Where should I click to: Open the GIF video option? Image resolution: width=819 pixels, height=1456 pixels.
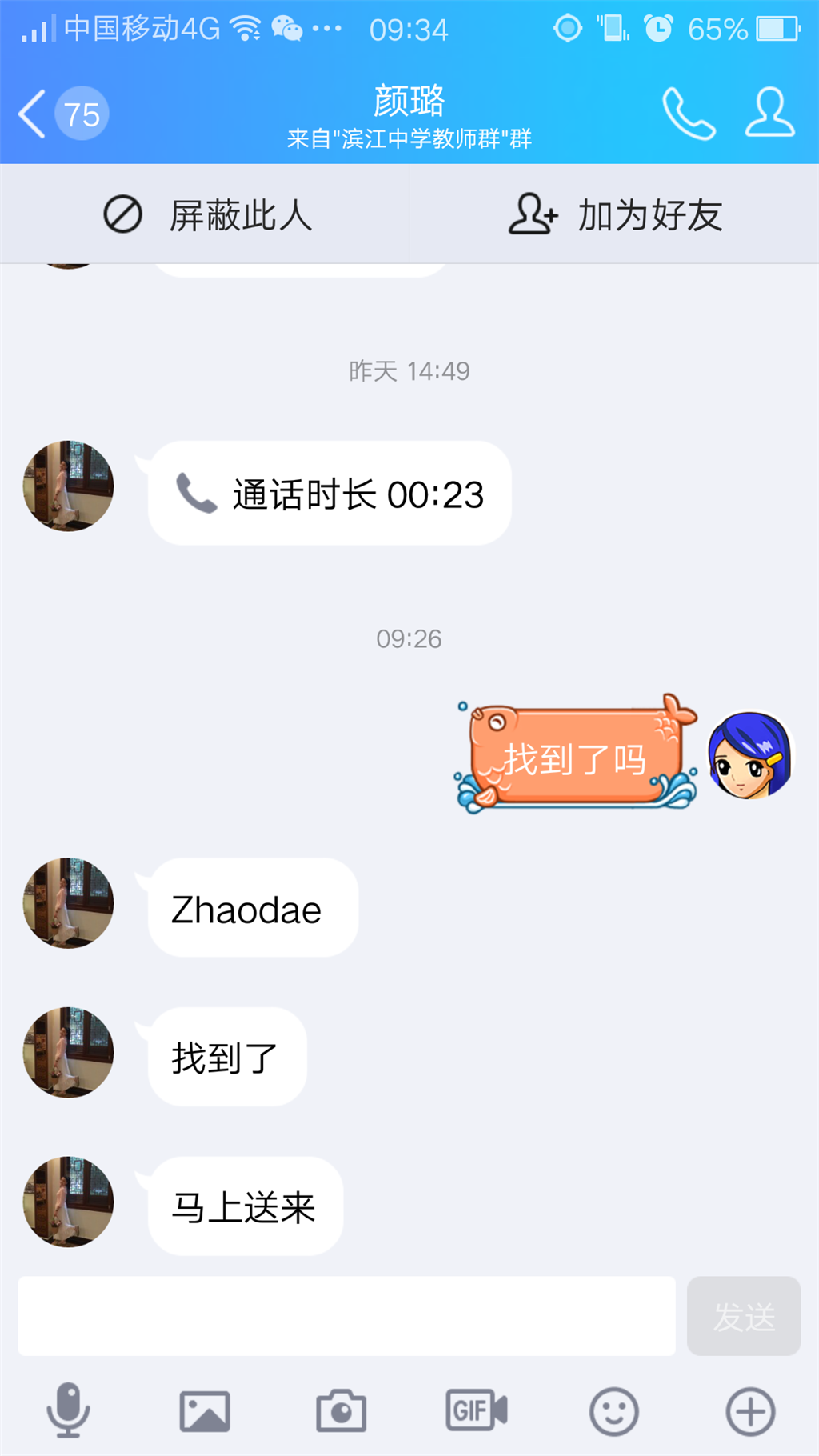click(x=477, y=1410)
